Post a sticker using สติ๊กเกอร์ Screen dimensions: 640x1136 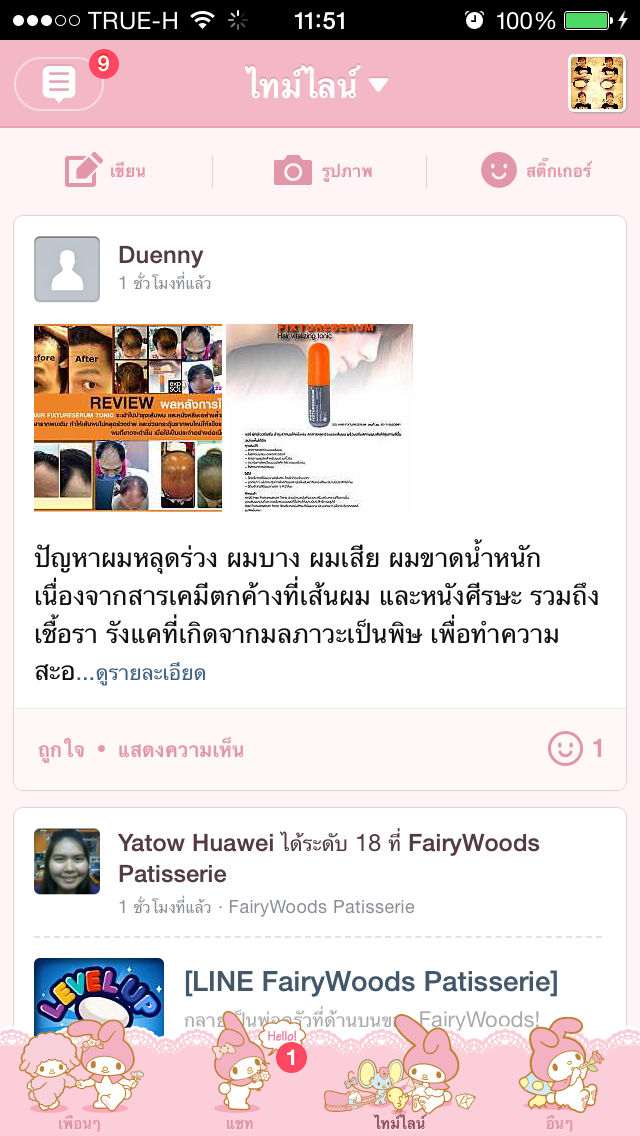point(536,171)
